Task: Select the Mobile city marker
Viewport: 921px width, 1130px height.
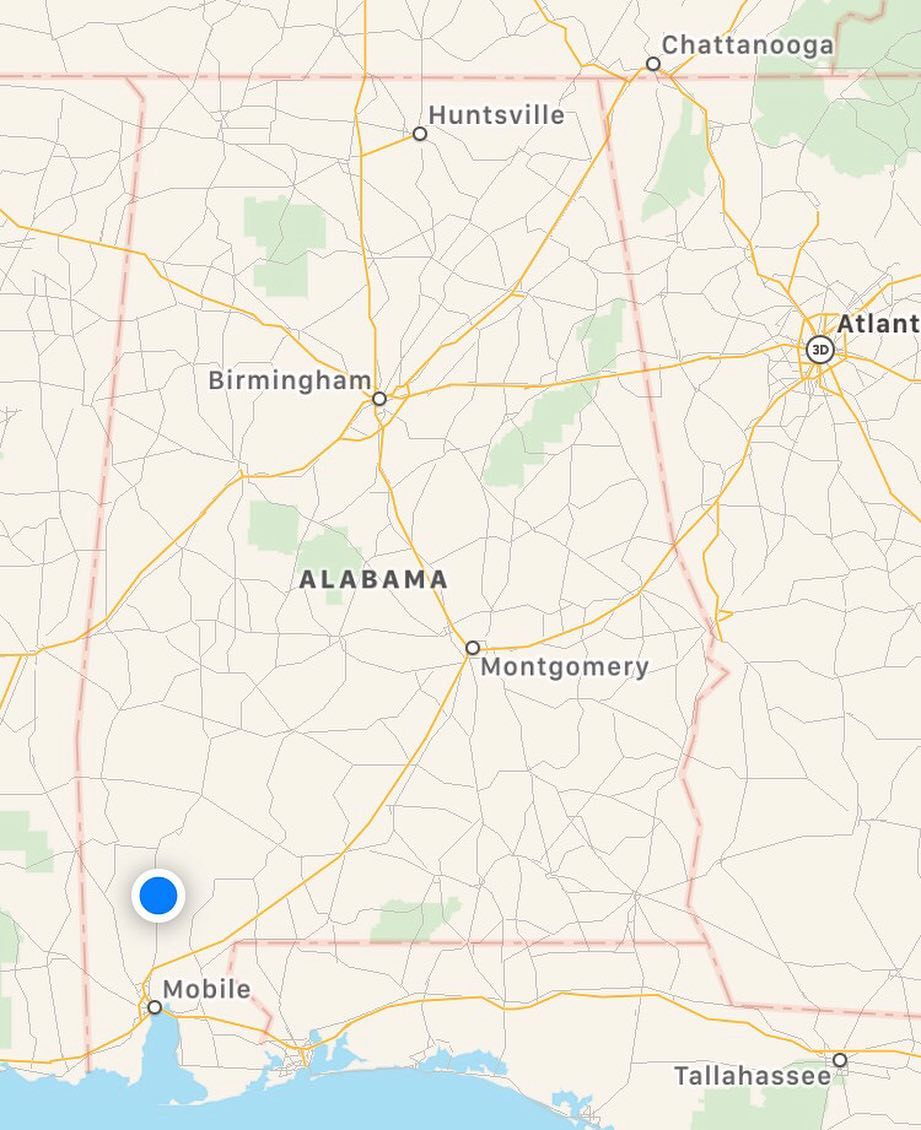Action: pos(155,1007)
